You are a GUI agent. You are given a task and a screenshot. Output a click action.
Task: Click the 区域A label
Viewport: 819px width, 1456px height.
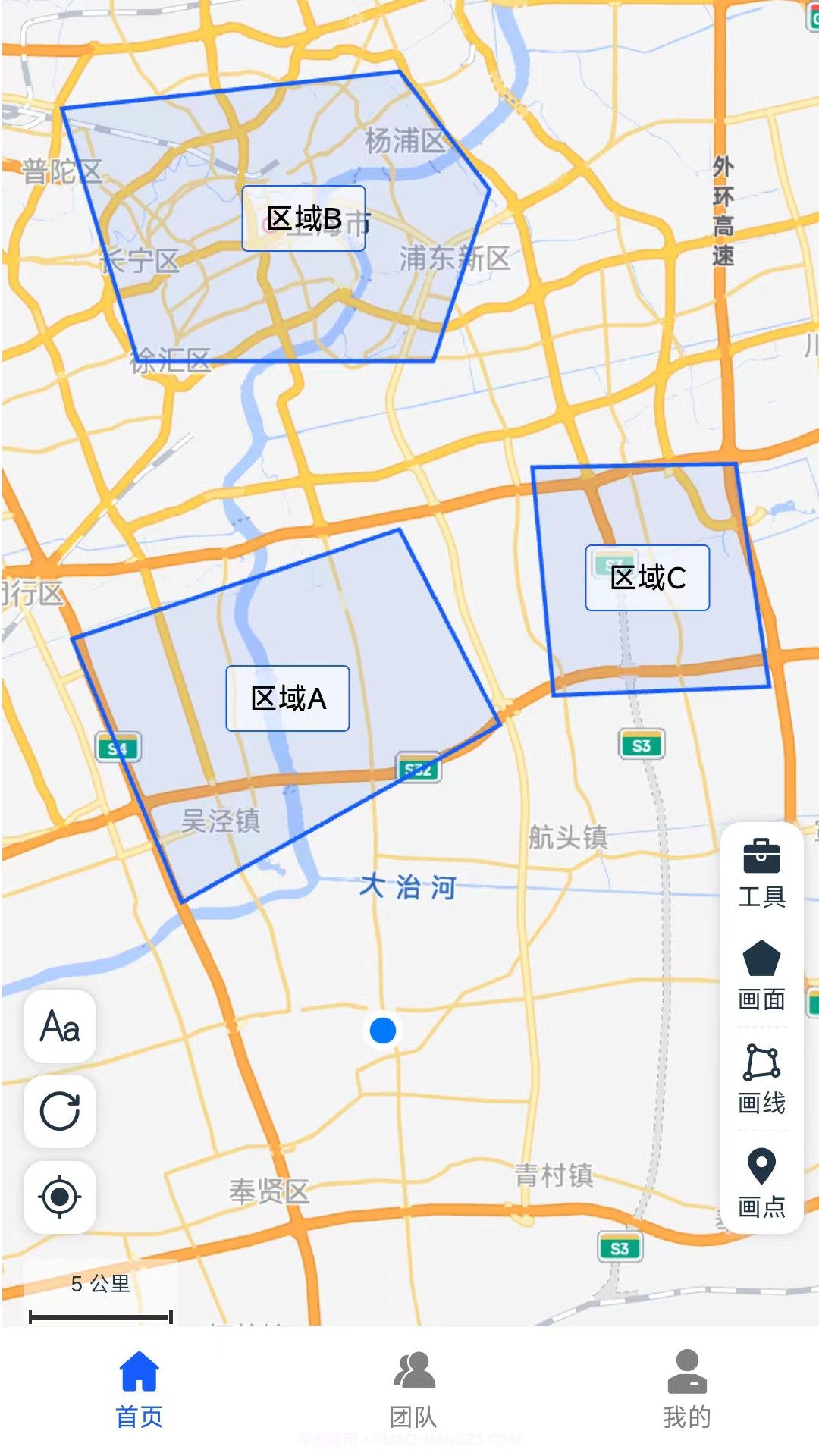pos(286,696)
